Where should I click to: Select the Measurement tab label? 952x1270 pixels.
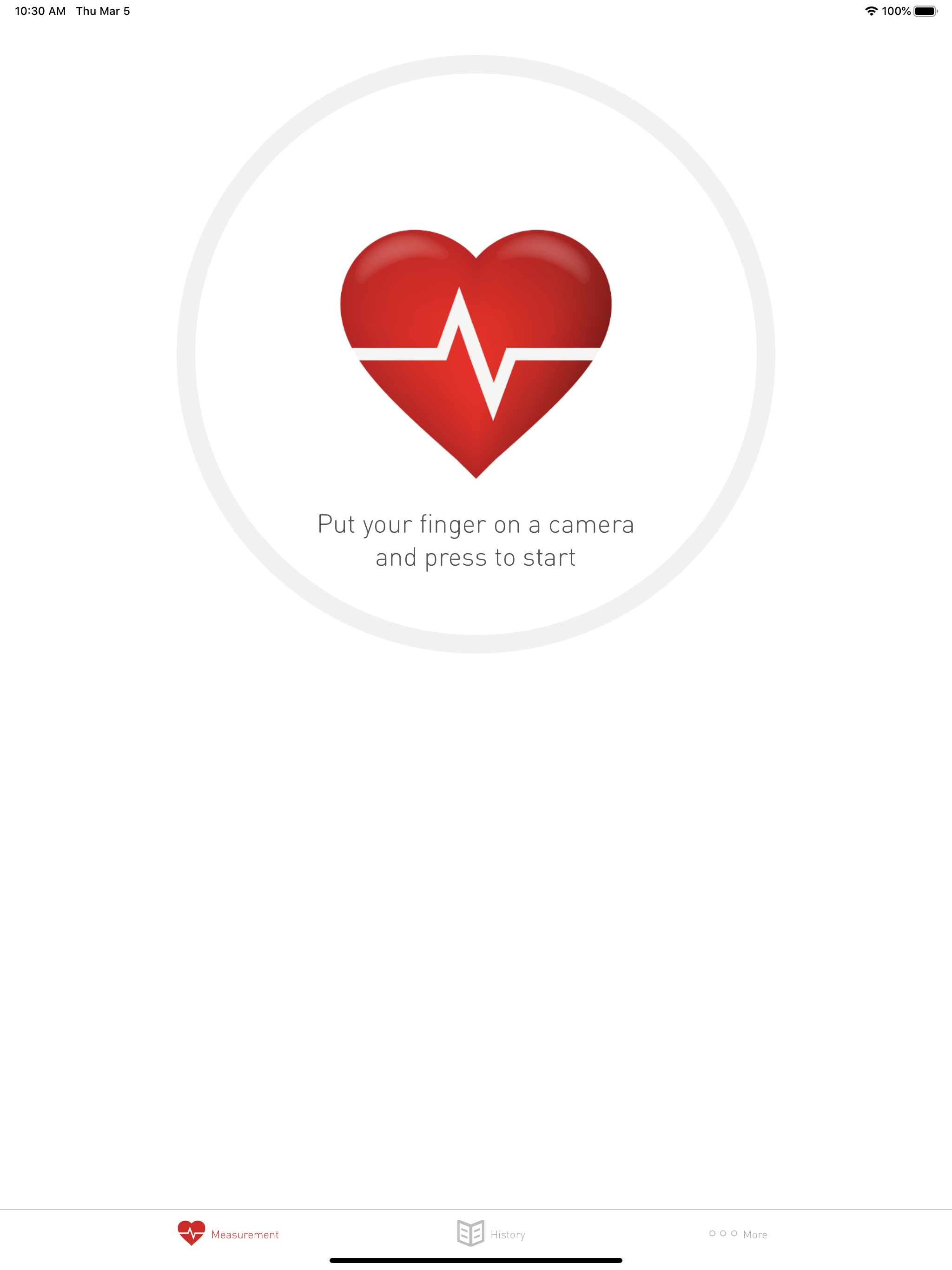coord(245,1234)
